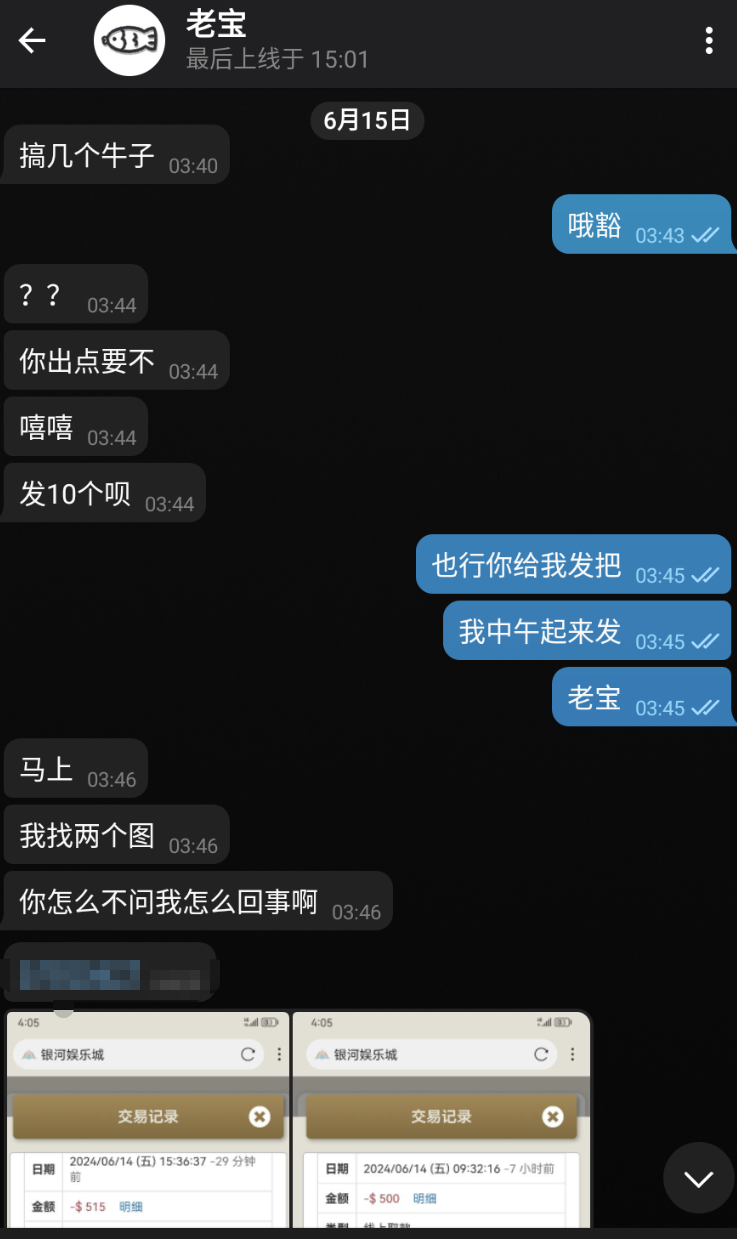
Task: Jump to the latest message with the down arrow
Action: click(698, 1178)
